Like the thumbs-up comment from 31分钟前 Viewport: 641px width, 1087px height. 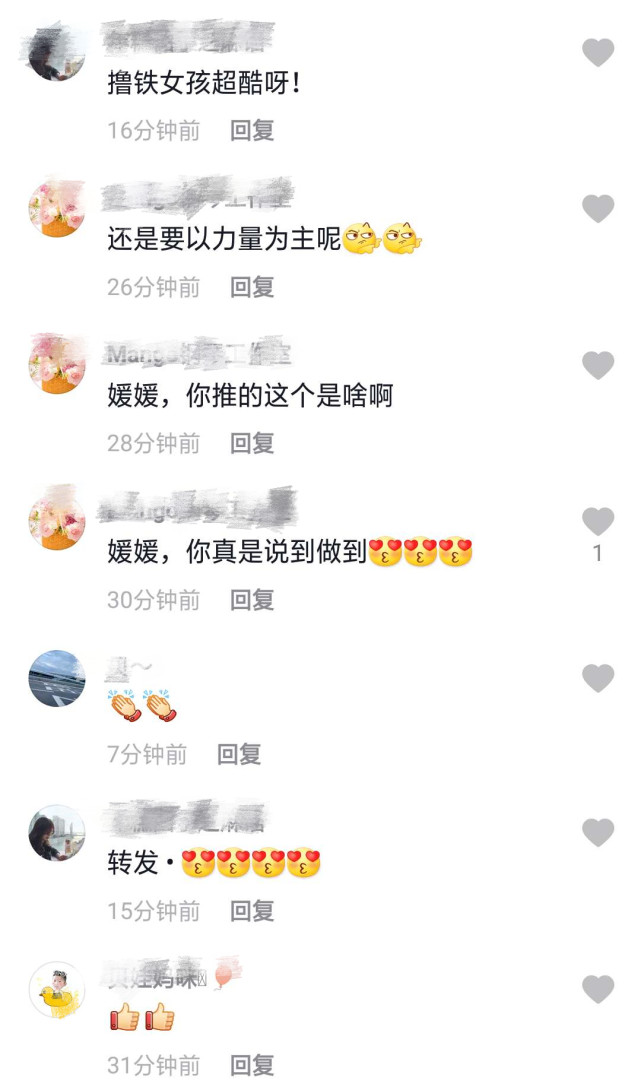point(598,990)
